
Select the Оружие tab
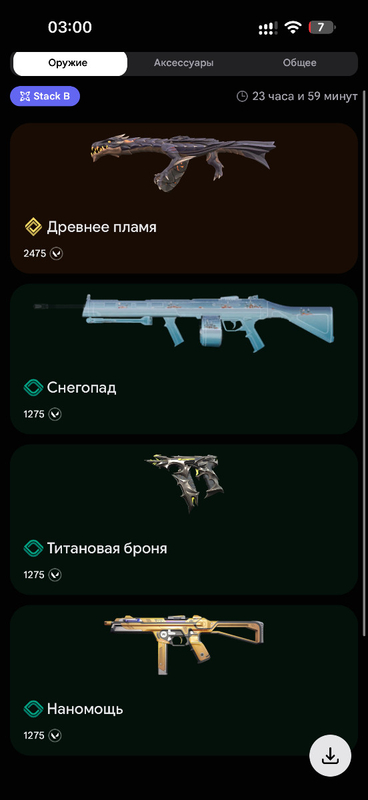click(68, 63)
